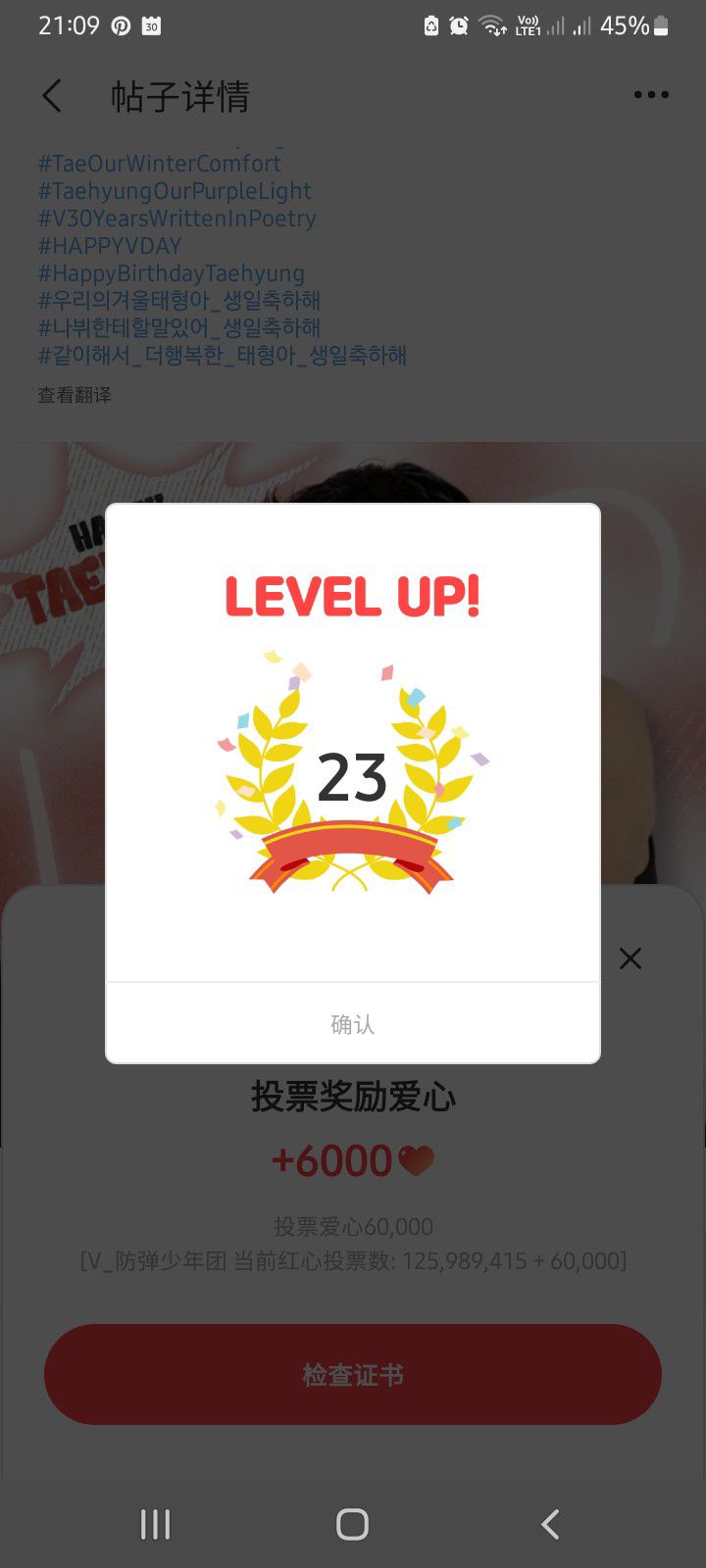
Task: Go back from the 帖子详情 page
Action: tap(53, 96)
